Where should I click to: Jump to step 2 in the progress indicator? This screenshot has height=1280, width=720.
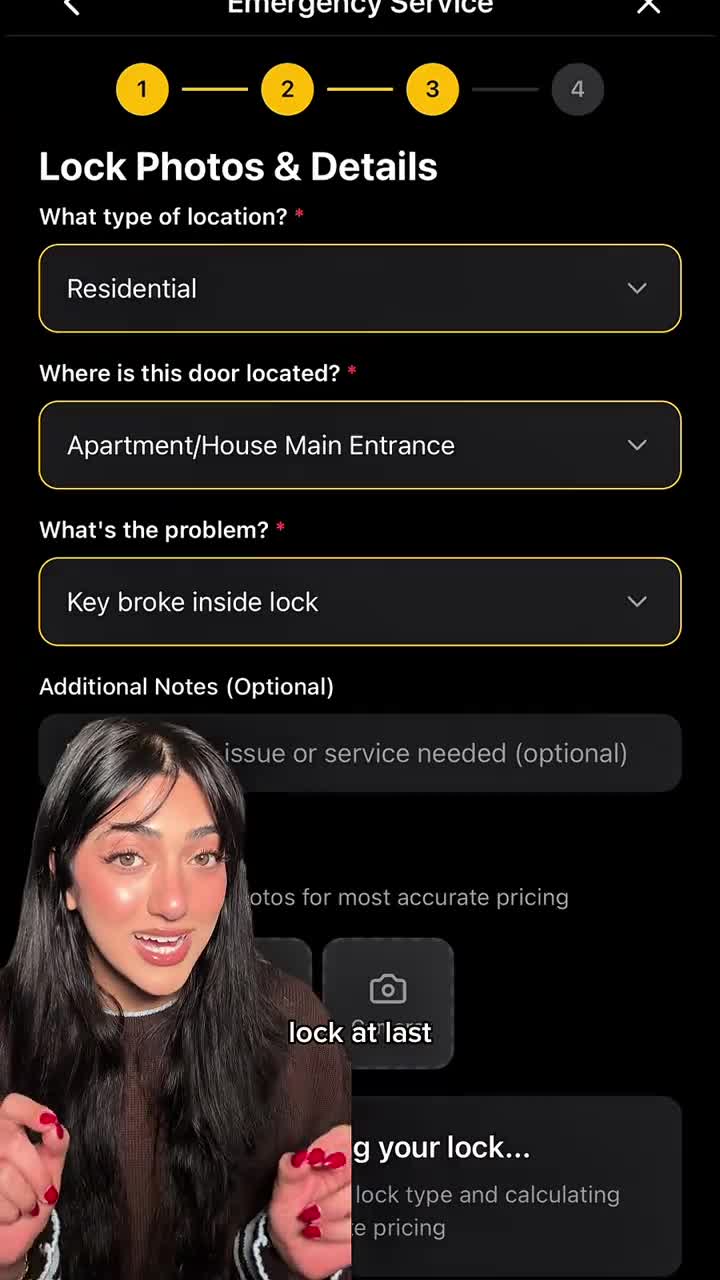tap(287, 89)
